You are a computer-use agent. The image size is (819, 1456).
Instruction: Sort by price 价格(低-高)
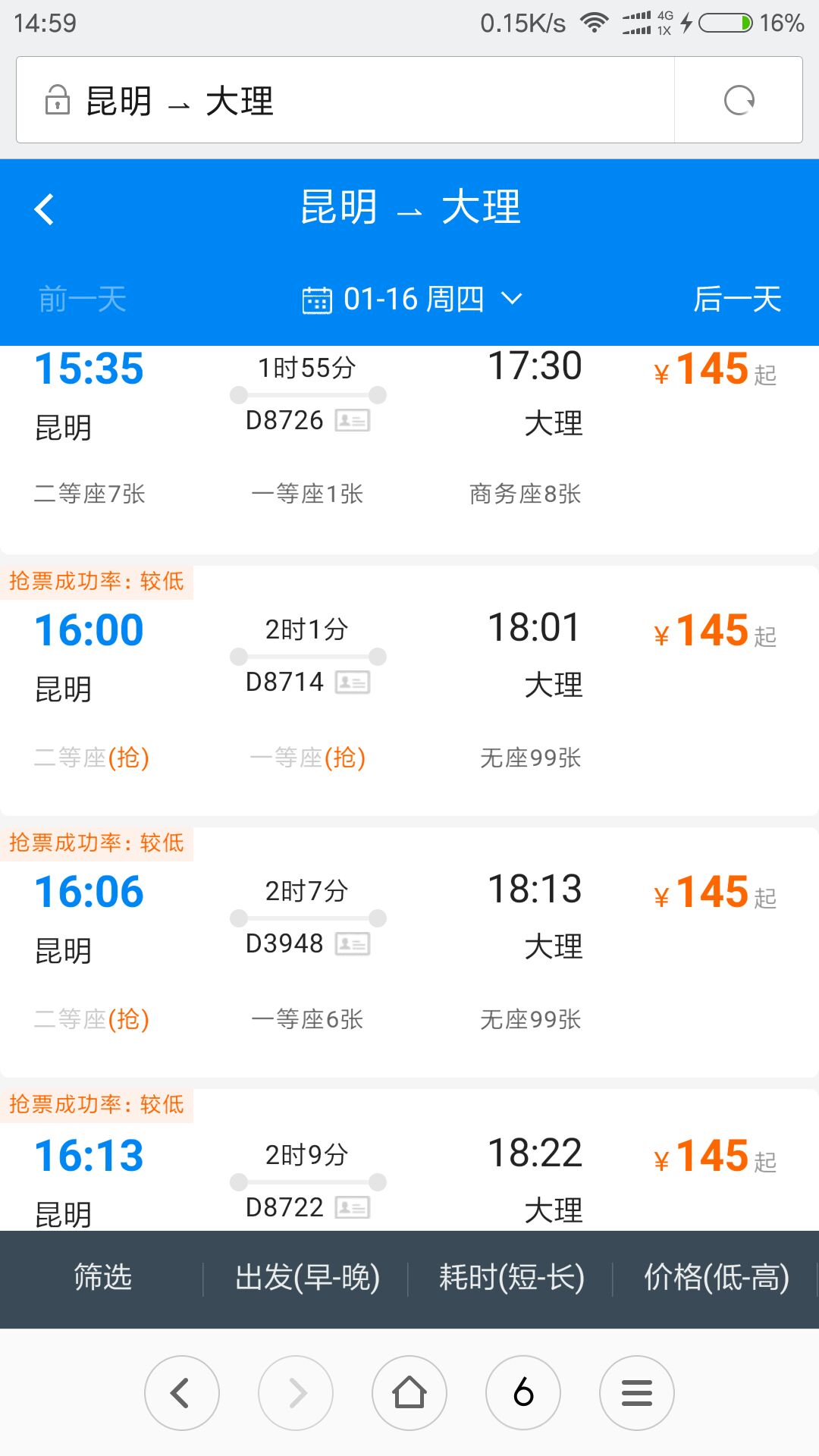coord(717,1278)
